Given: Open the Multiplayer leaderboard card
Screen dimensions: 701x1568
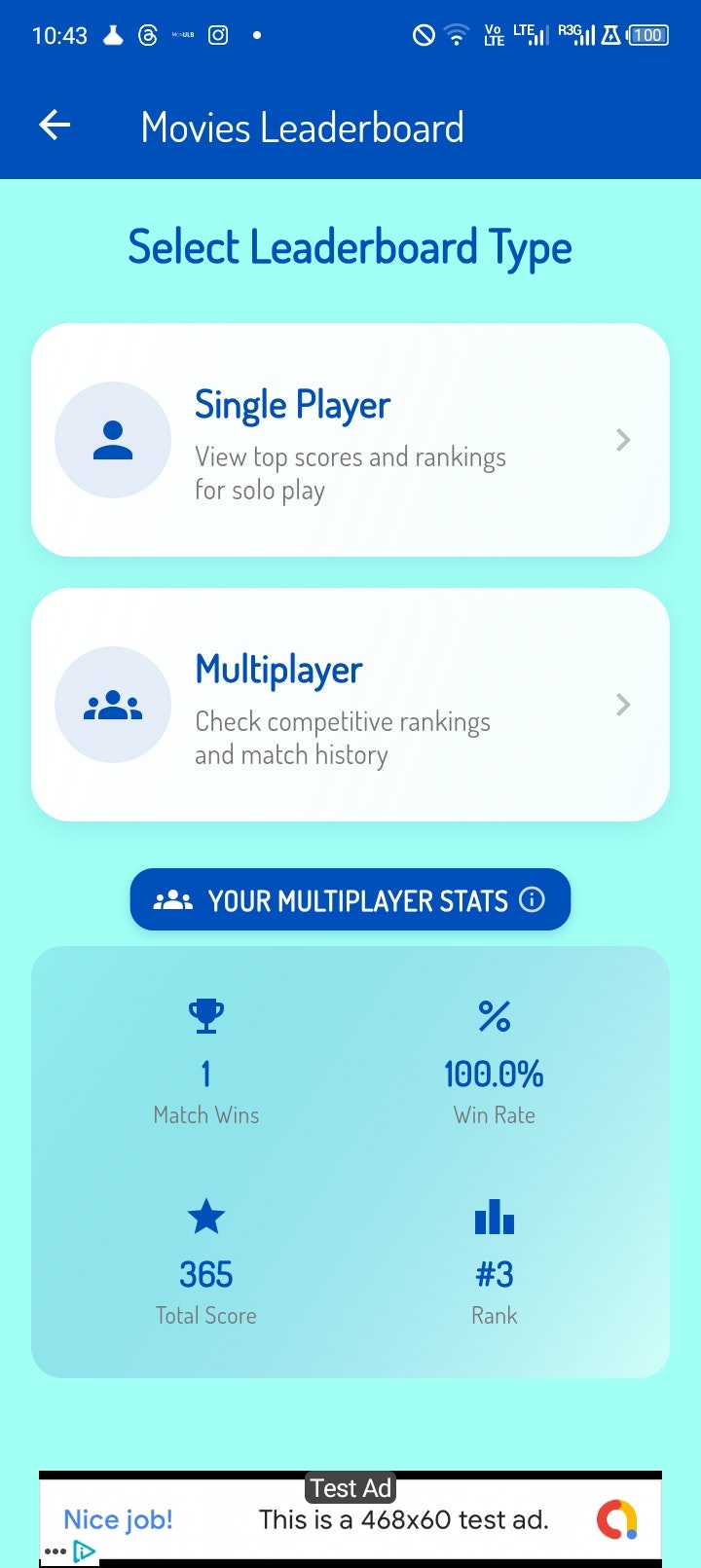Looking at the screenshot, I should pyautogui.click(x=350, y=705).
